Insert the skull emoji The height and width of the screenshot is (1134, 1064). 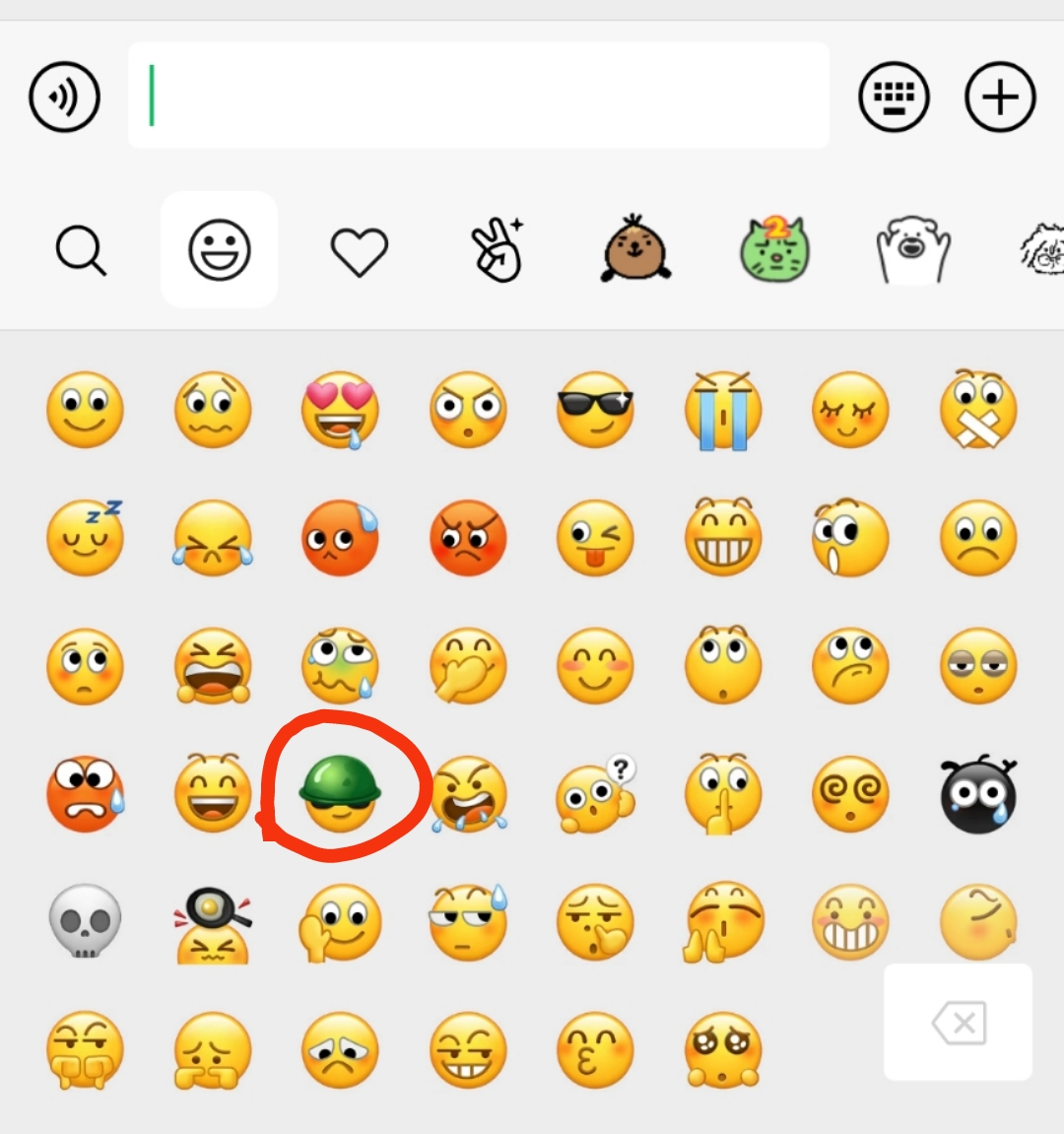[x=85, y=922]
